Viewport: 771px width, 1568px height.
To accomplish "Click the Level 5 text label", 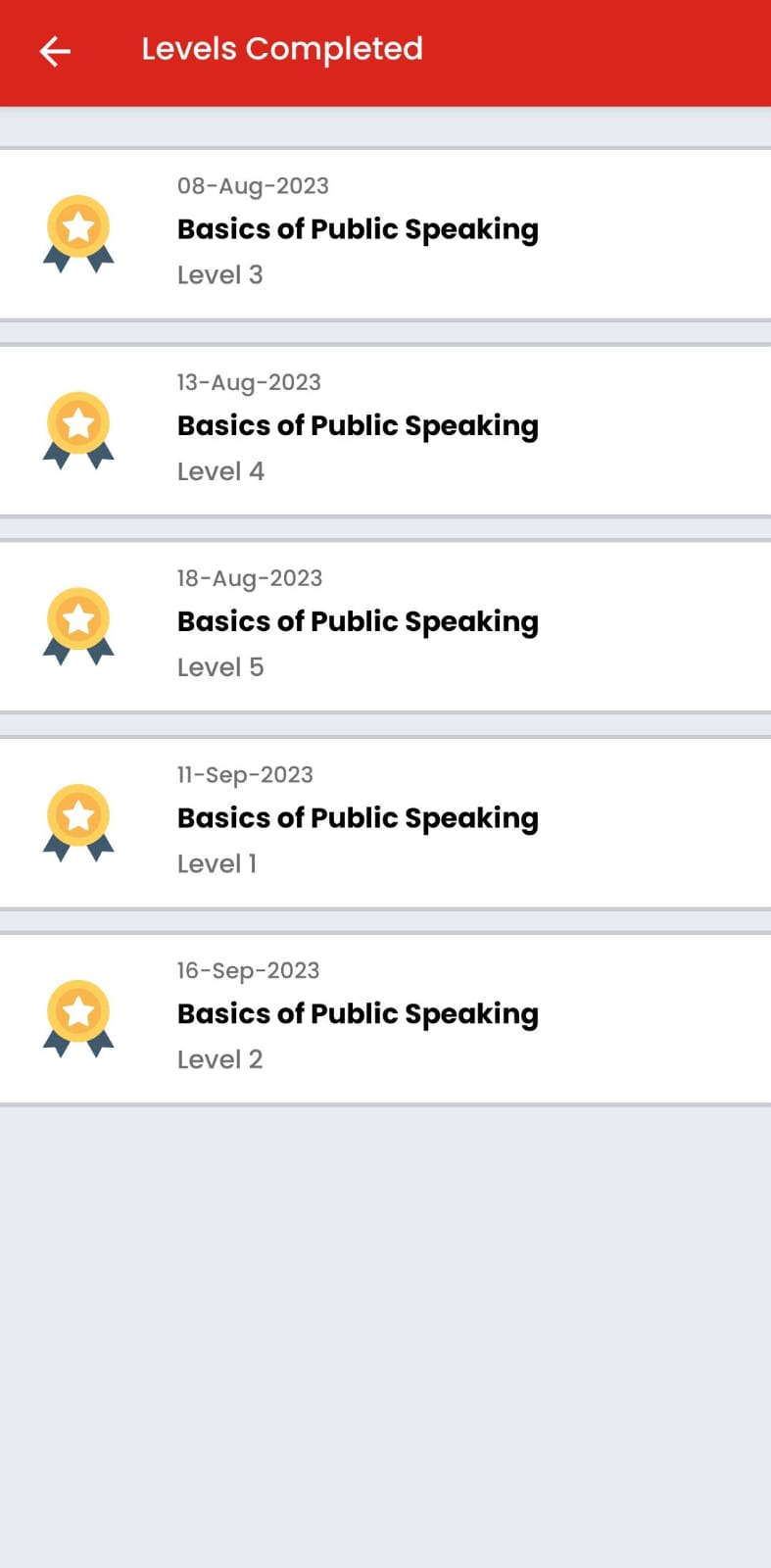I will [x=220, y=667].
